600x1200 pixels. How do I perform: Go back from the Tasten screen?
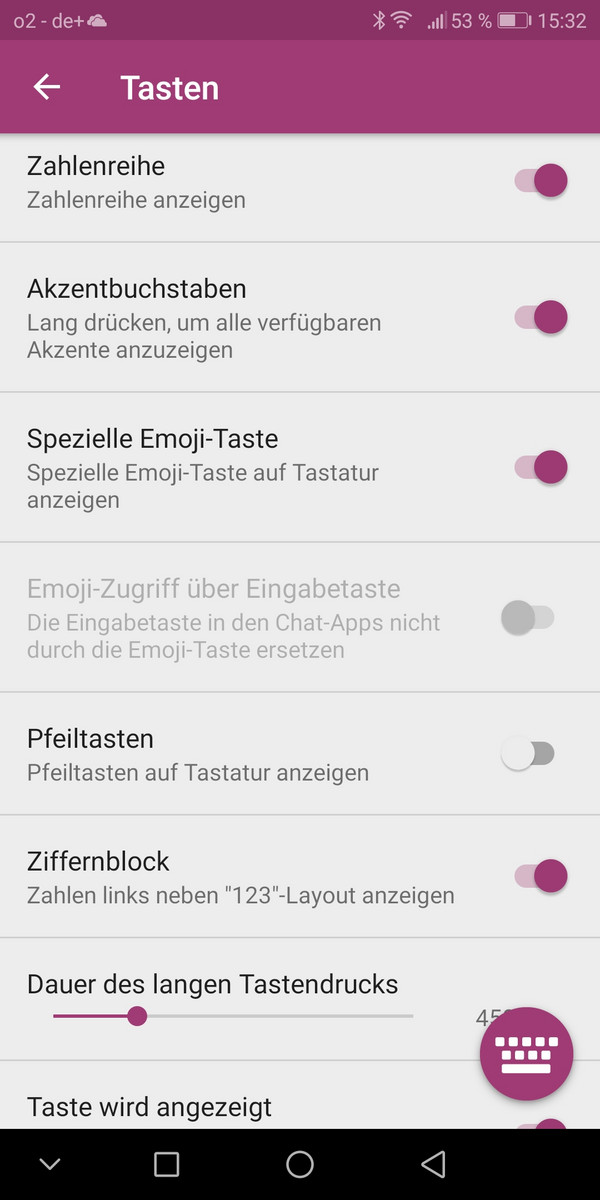[47, 88]
